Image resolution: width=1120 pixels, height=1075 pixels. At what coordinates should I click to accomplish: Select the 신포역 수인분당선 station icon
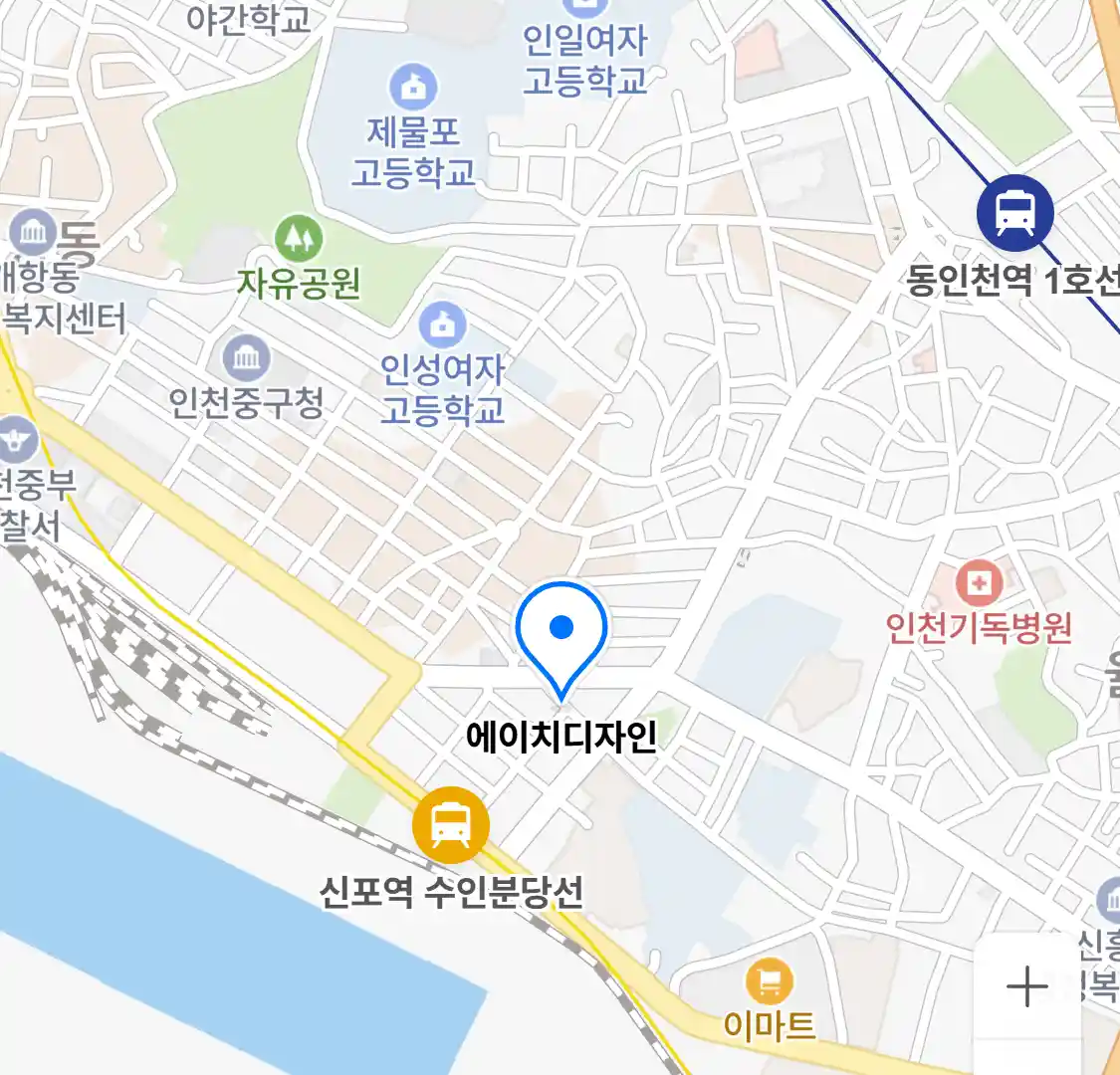[451, 826]
